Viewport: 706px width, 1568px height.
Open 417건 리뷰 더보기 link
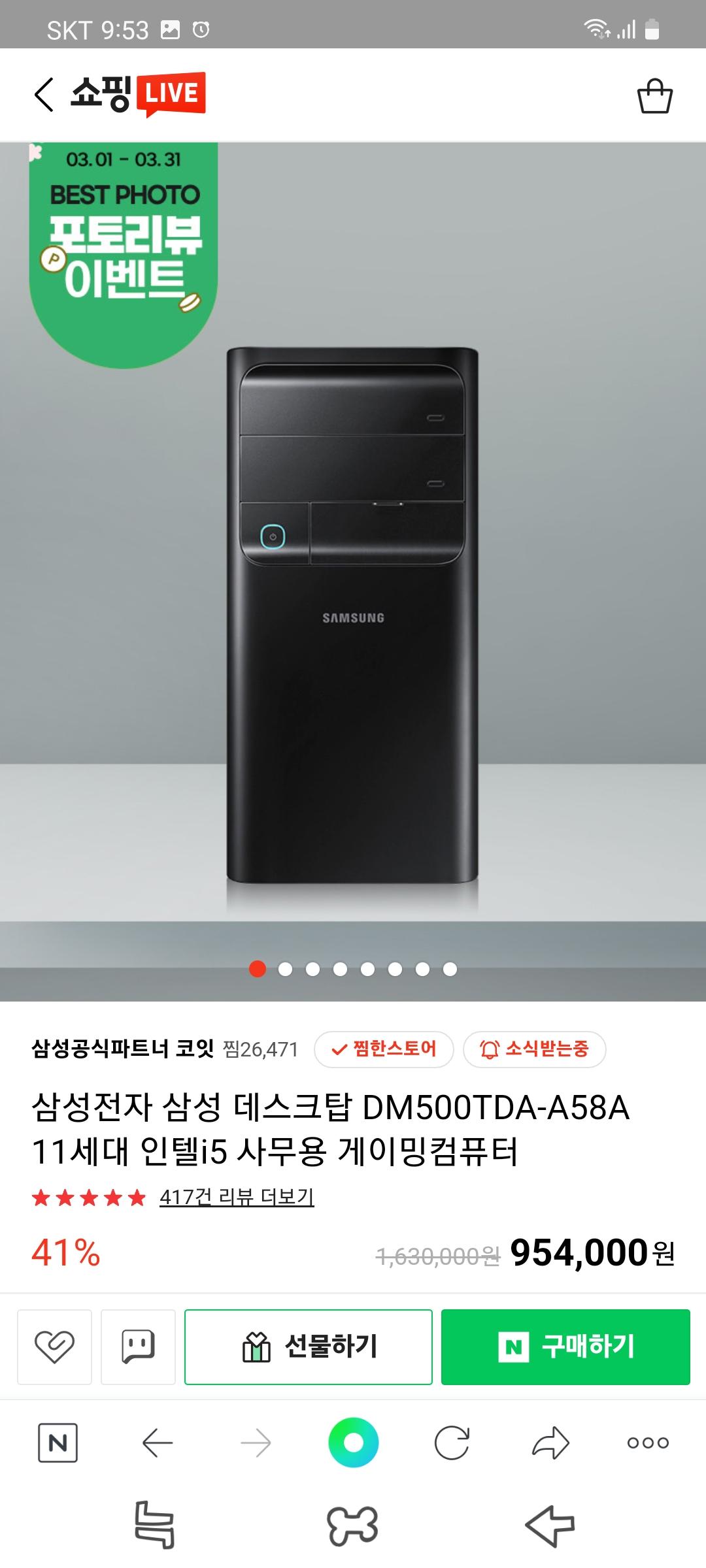point(237,1197)
